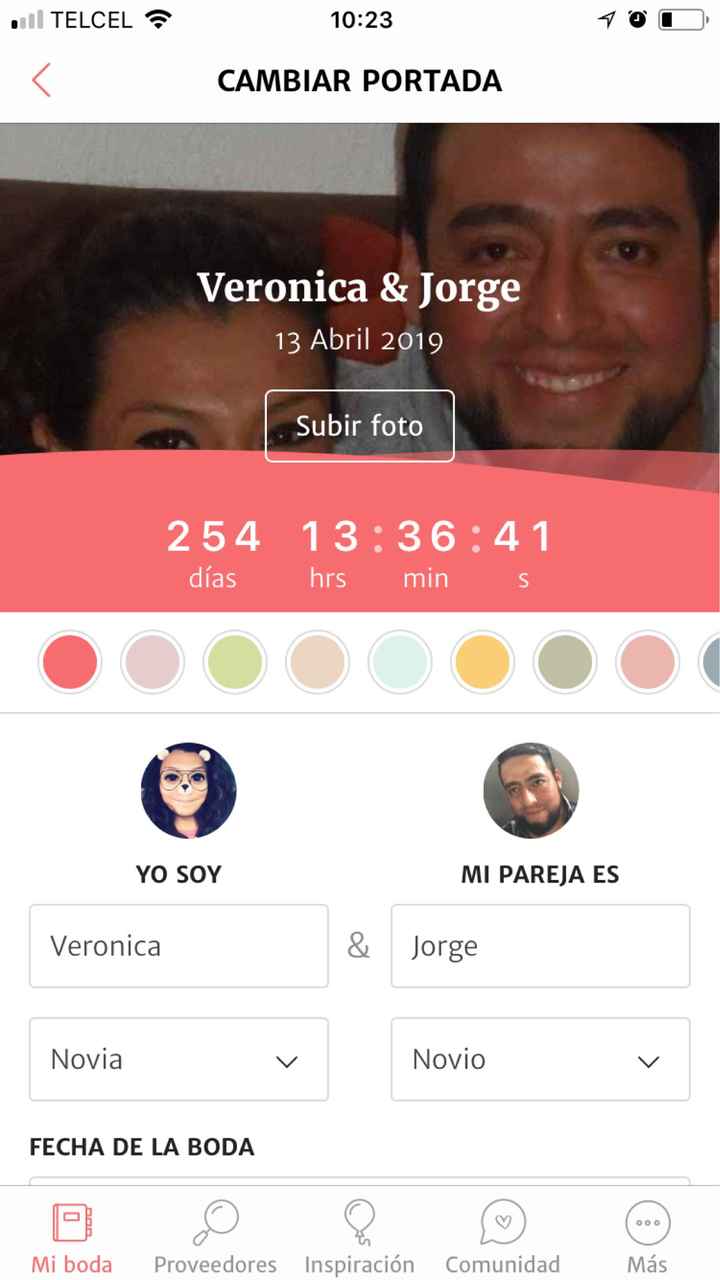The height and width of the screenshot is (1280, 720).
Task: Open the Proveedores magnifying glass icon
Action: pyautogui.click(x=213, y=1222)
